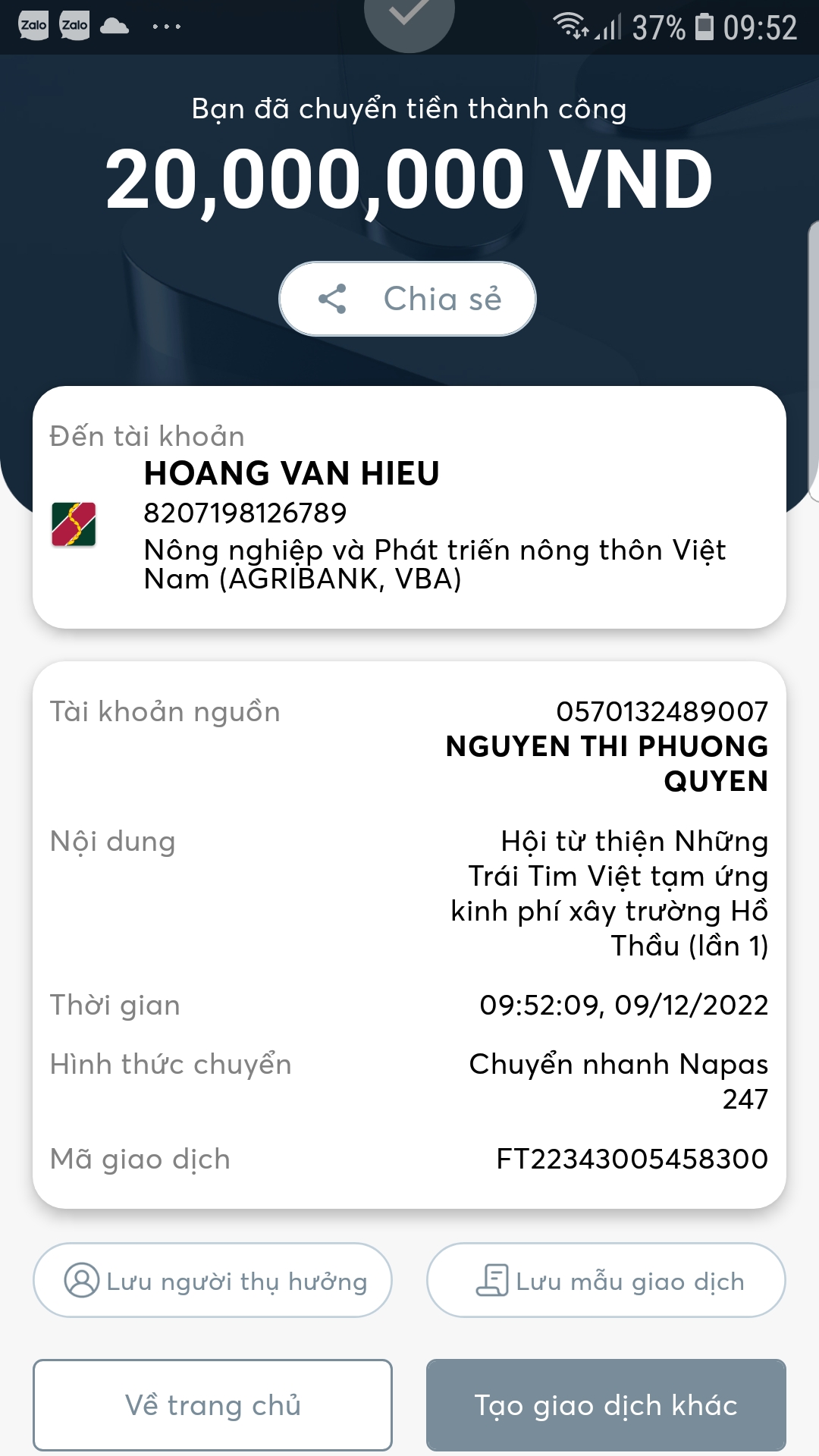This screenshot has height=1456, width=819.
Task: Save the transaction template (Lưu mẫu giao dịch)
Action: click(606, 1281)
